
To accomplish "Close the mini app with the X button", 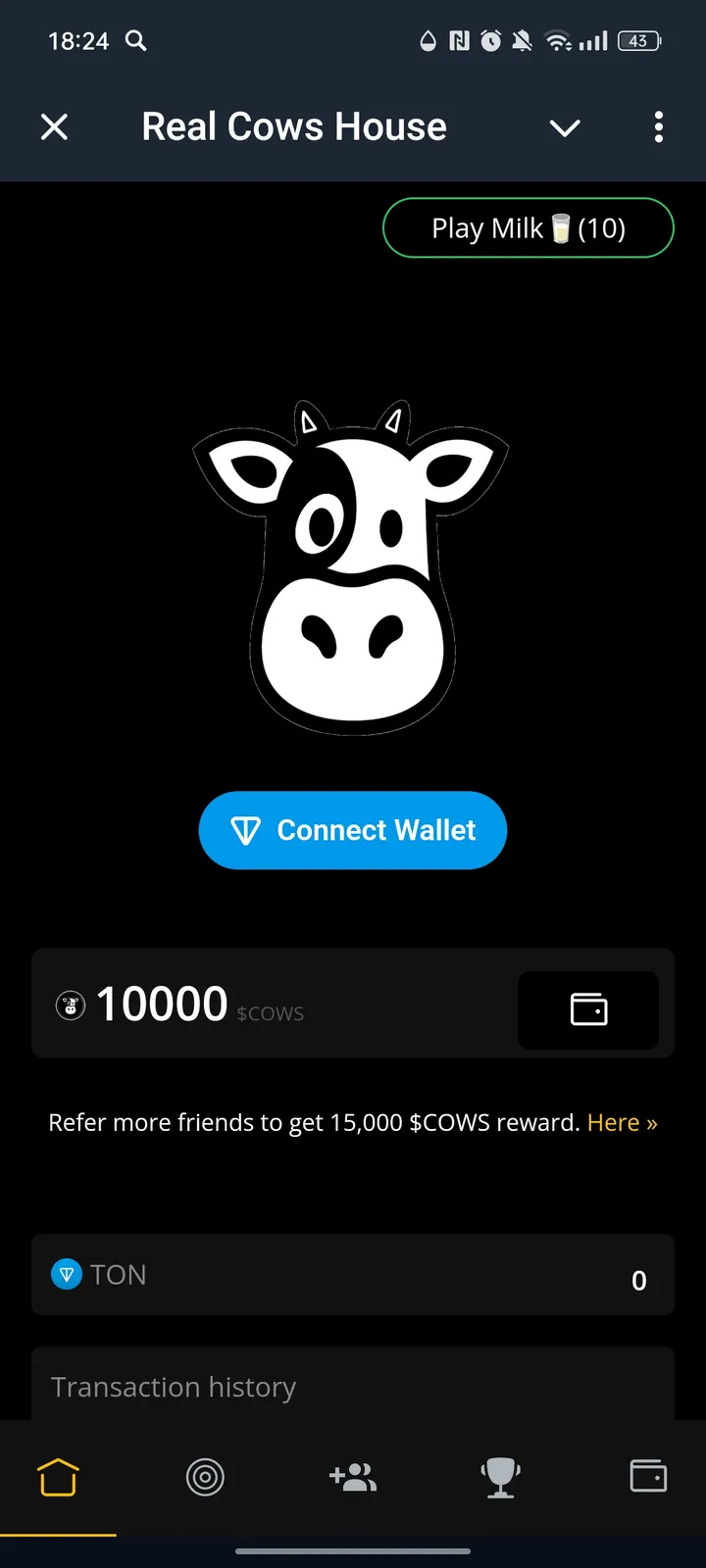I will tap(54, 126).
